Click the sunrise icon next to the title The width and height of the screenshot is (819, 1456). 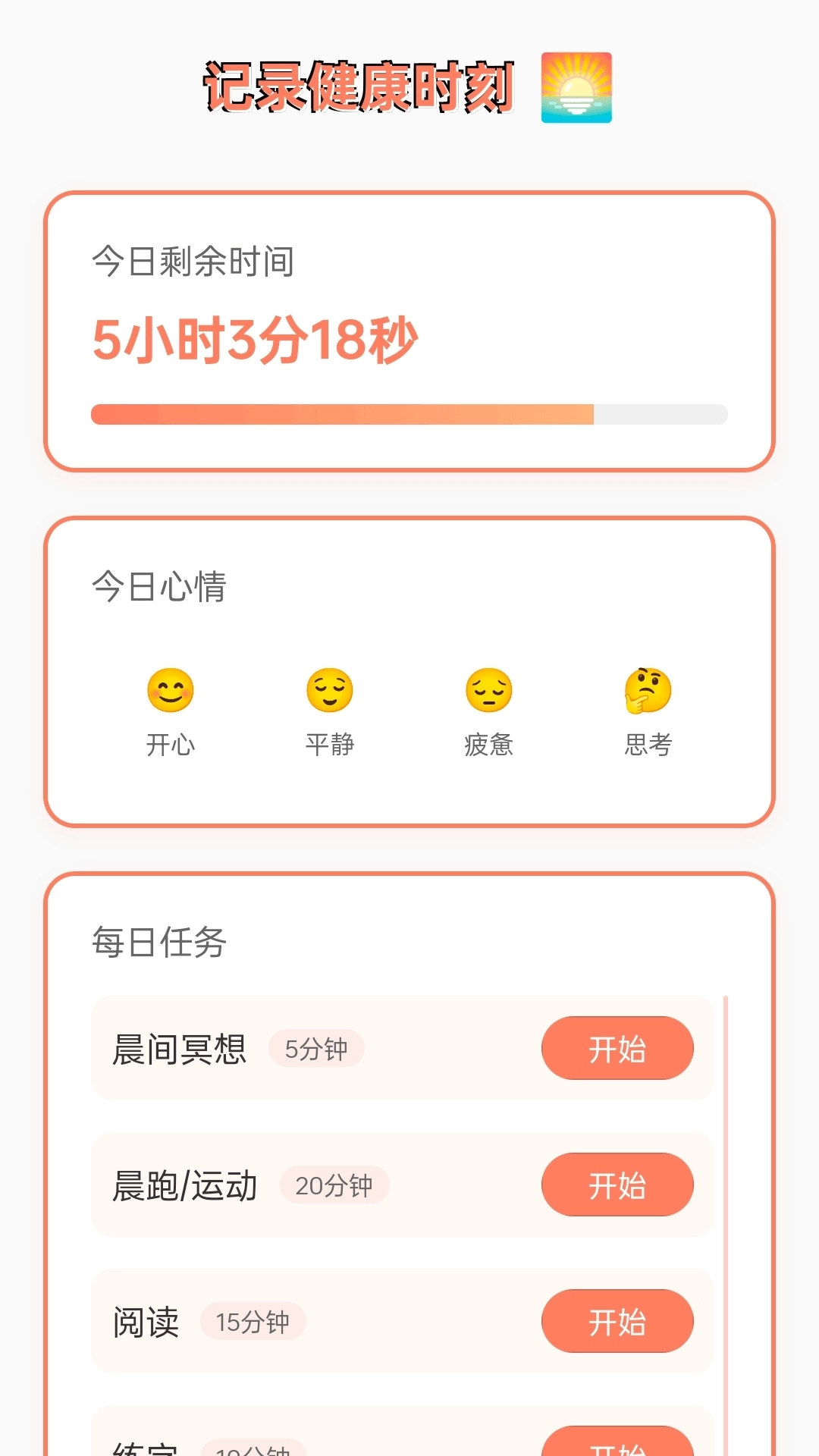[576, 88]
